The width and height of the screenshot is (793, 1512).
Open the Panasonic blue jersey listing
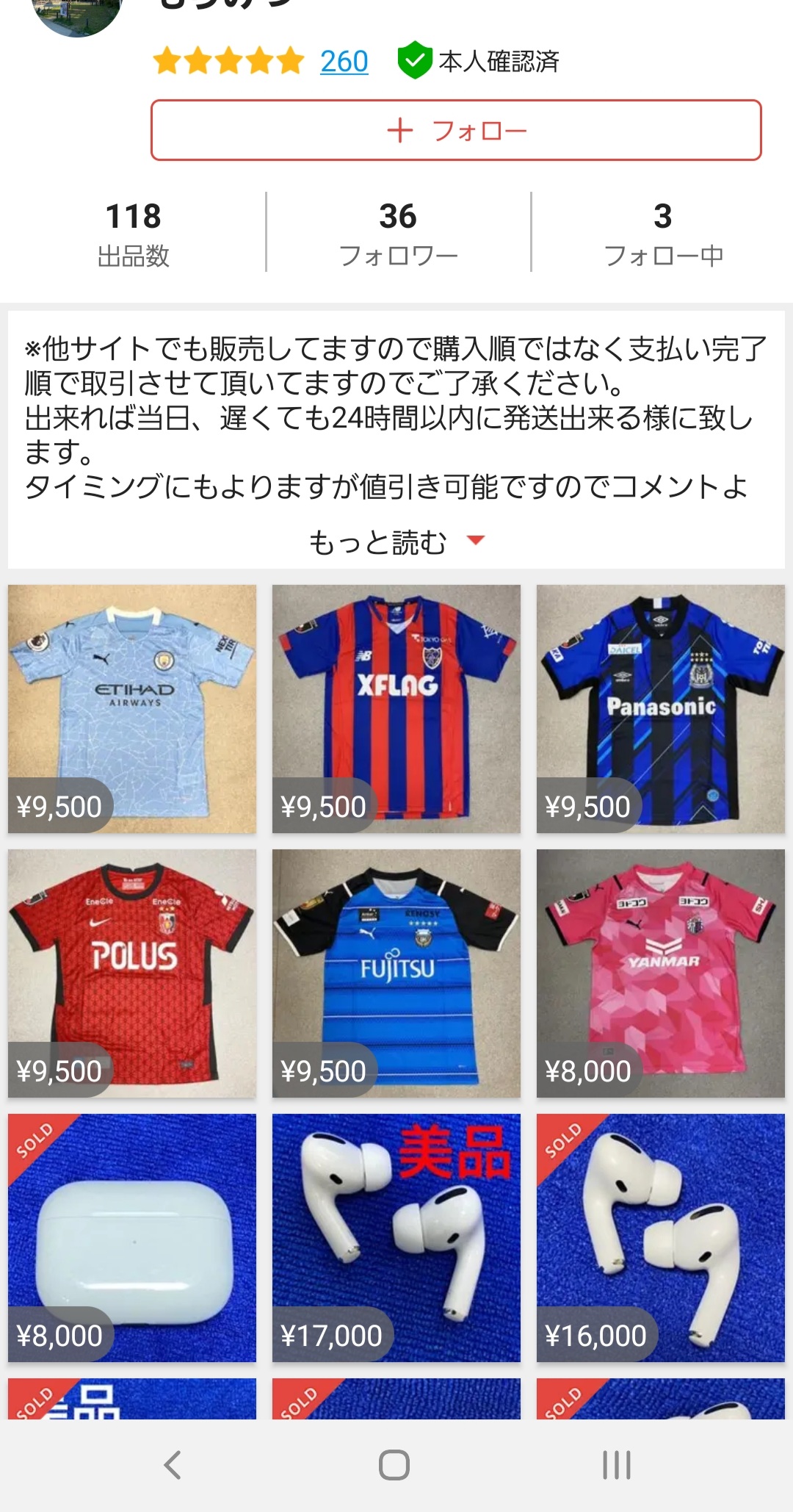(661, 708)
